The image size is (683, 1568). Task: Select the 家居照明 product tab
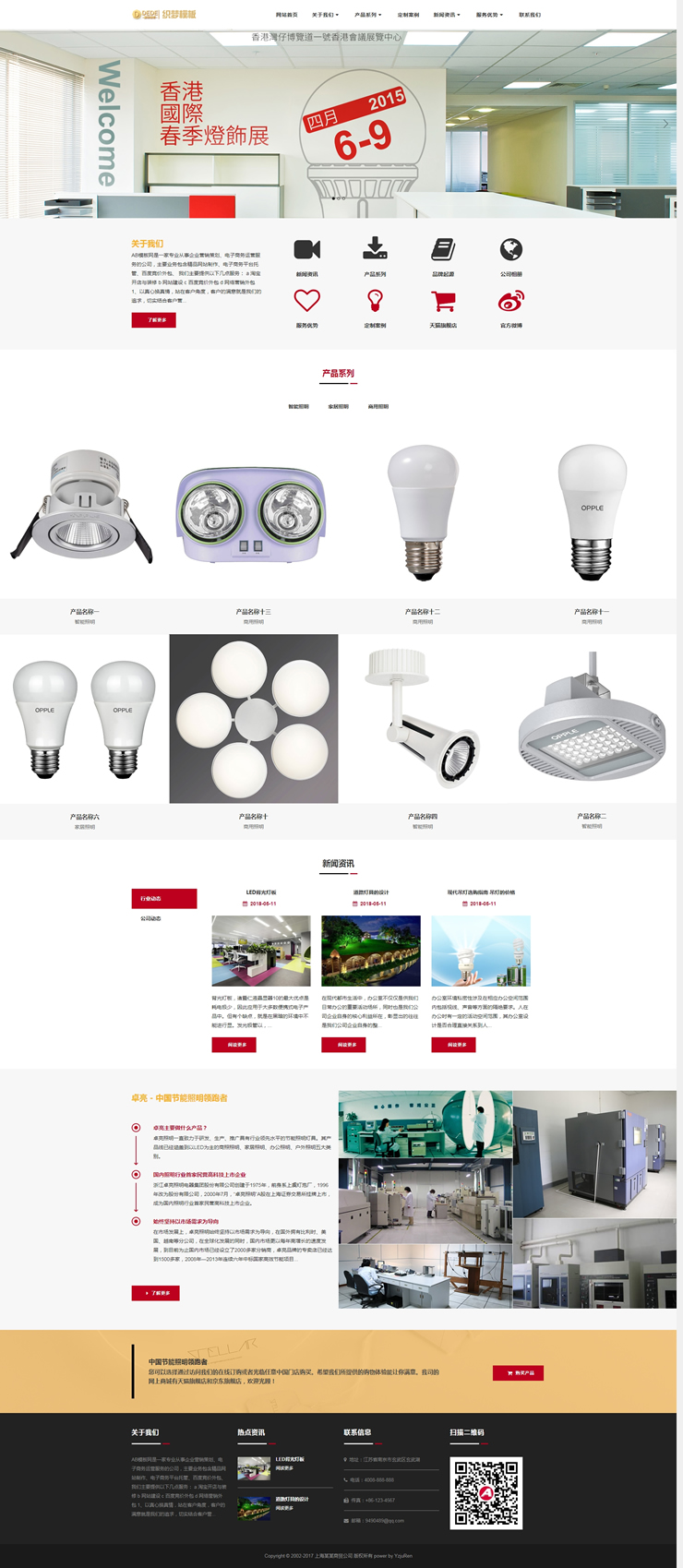(x=338, y=406)
